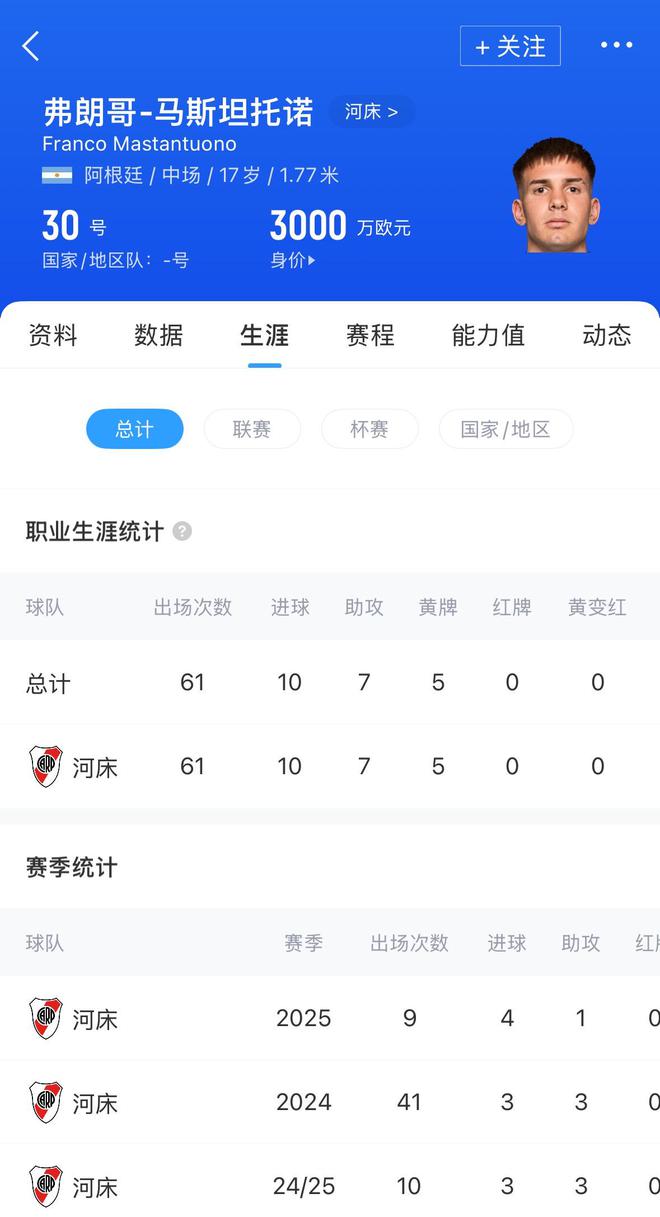Tap the help icon beside 职业生涯统计

[x=182, y=531]
